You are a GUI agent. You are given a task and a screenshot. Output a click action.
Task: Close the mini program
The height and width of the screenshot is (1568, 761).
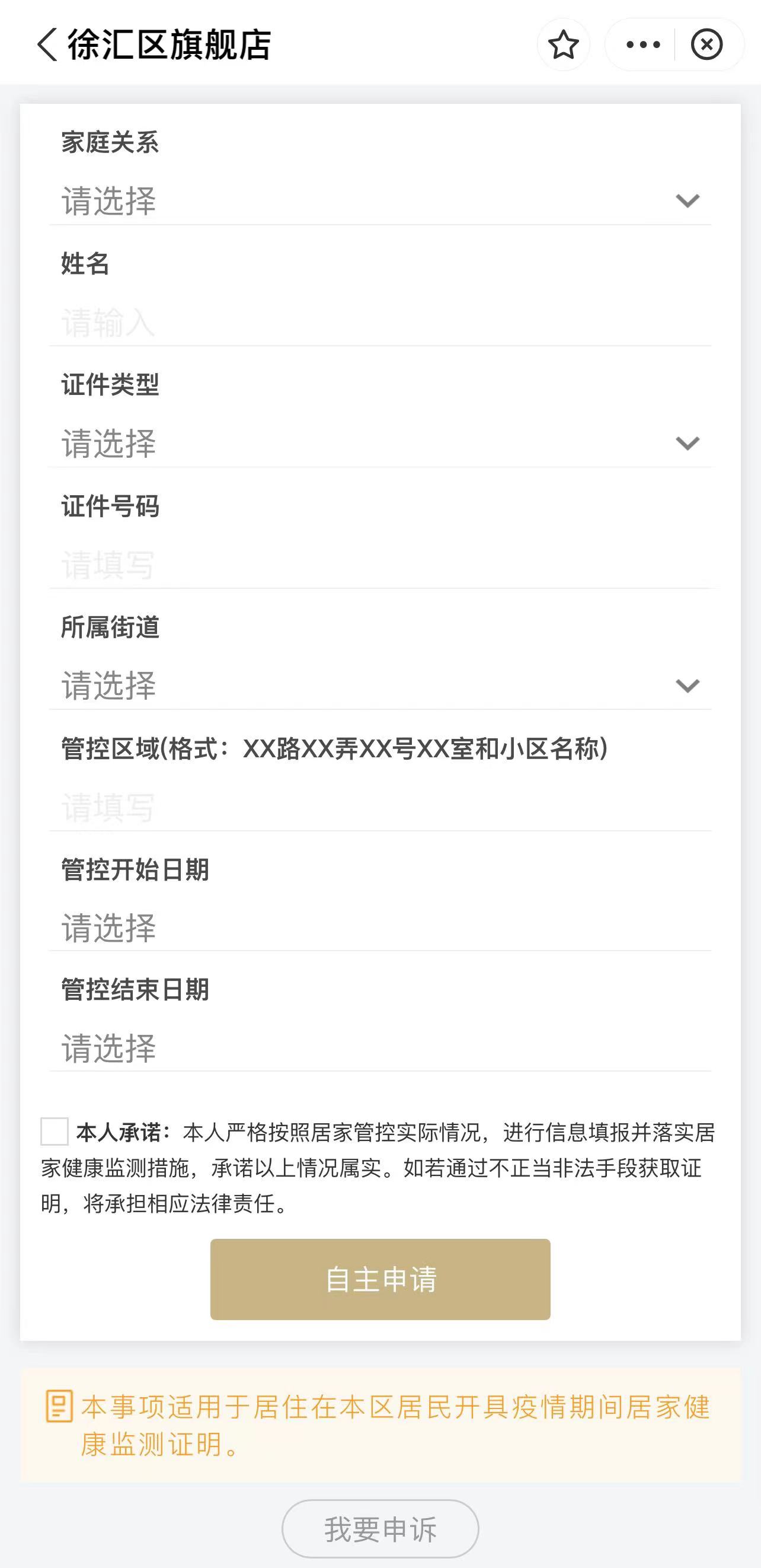[707, 44]
